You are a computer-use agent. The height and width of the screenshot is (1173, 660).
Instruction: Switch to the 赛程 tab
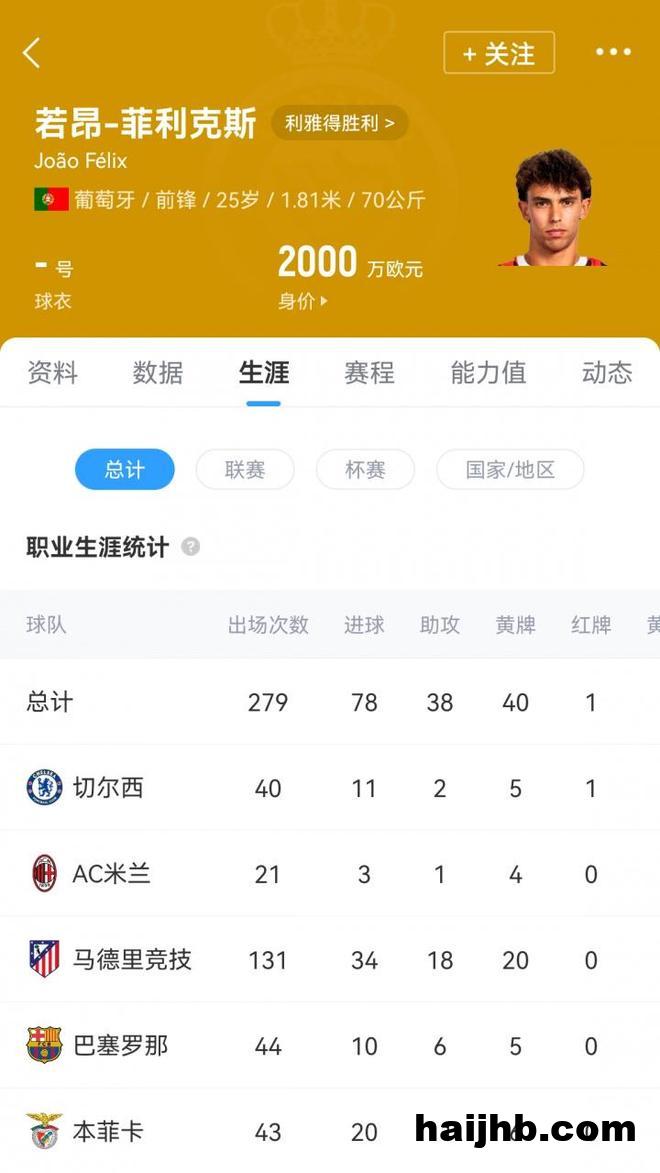tap(370, 373)
